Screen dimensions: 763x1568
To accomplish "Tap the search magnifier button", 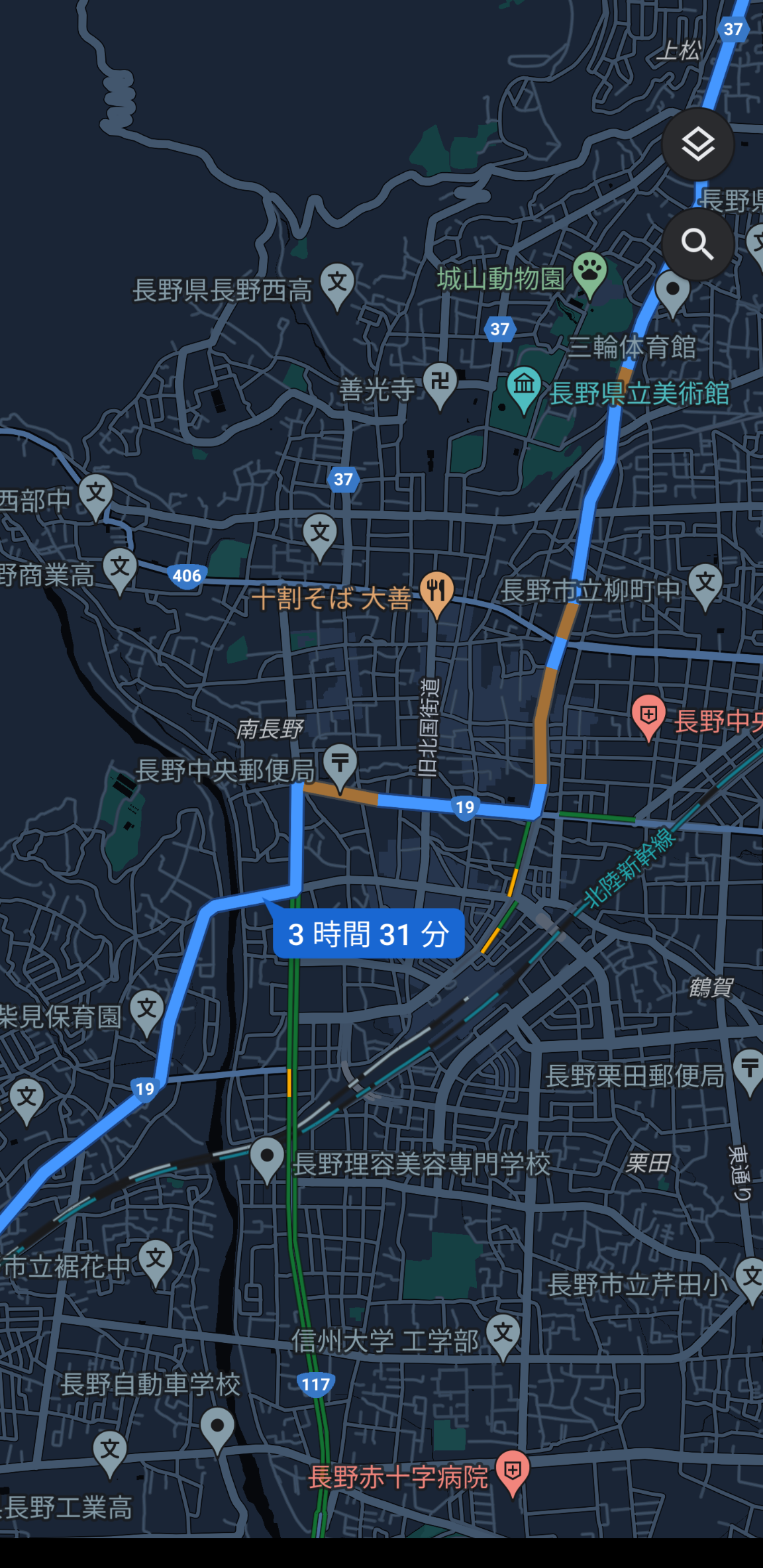I will (x=698, y=244).
